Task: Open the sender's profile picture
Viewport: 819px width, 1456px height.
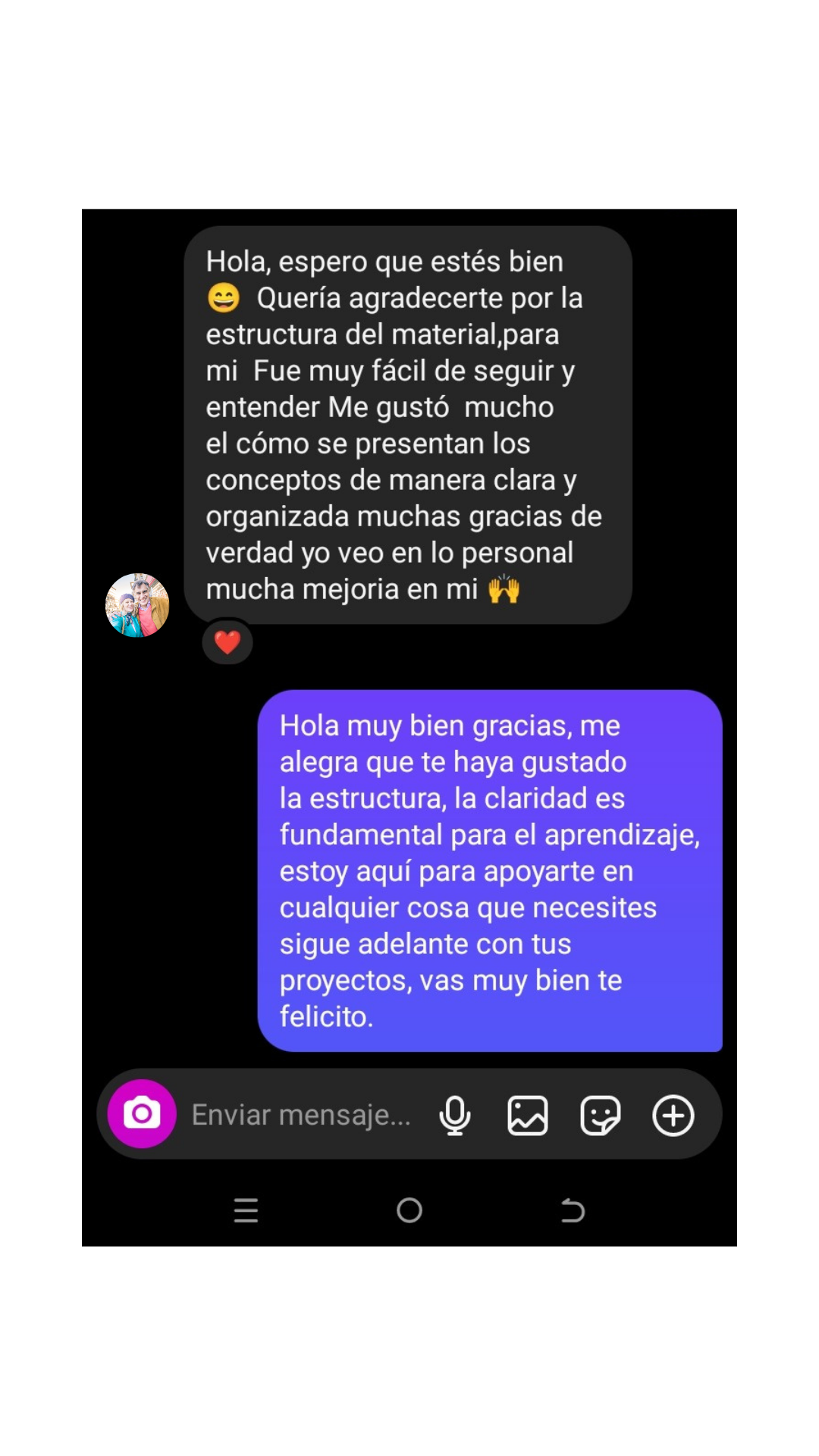Action: pos(137,605)
